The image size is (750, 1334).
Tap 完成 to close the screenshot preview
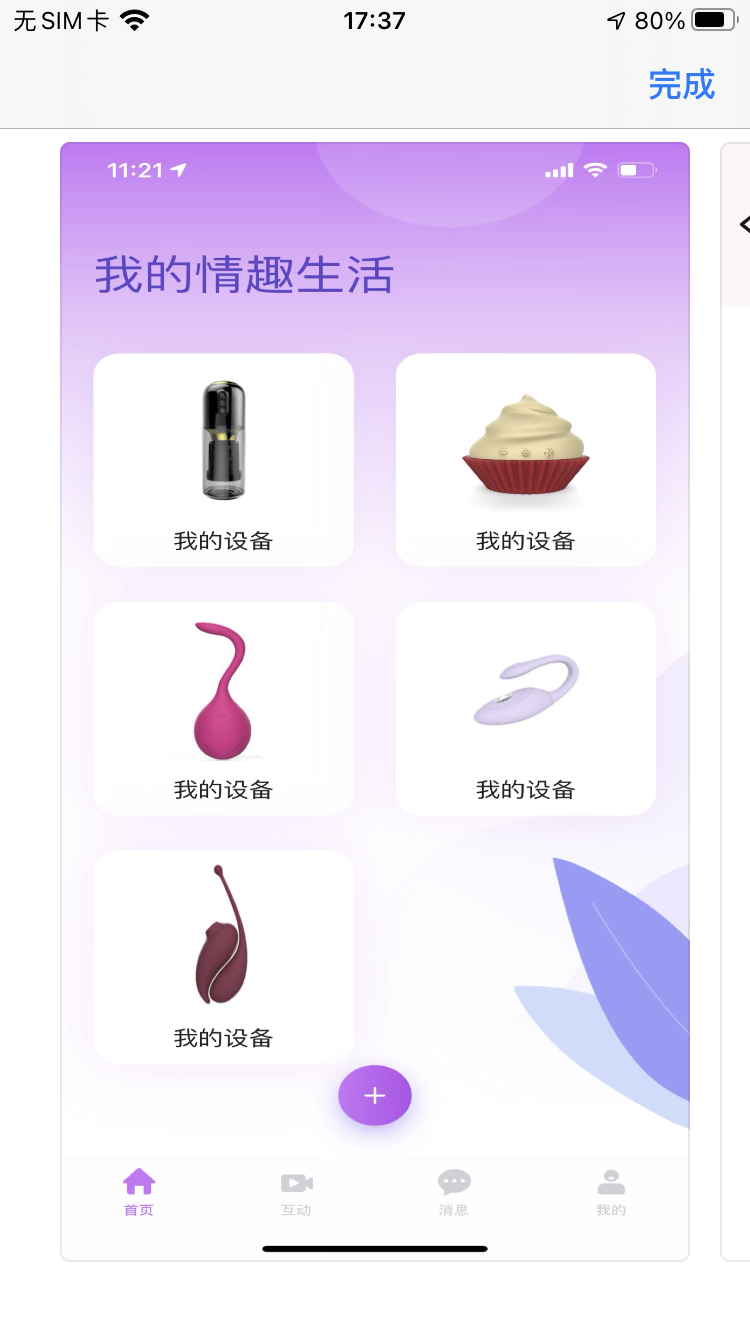point(681,85)
